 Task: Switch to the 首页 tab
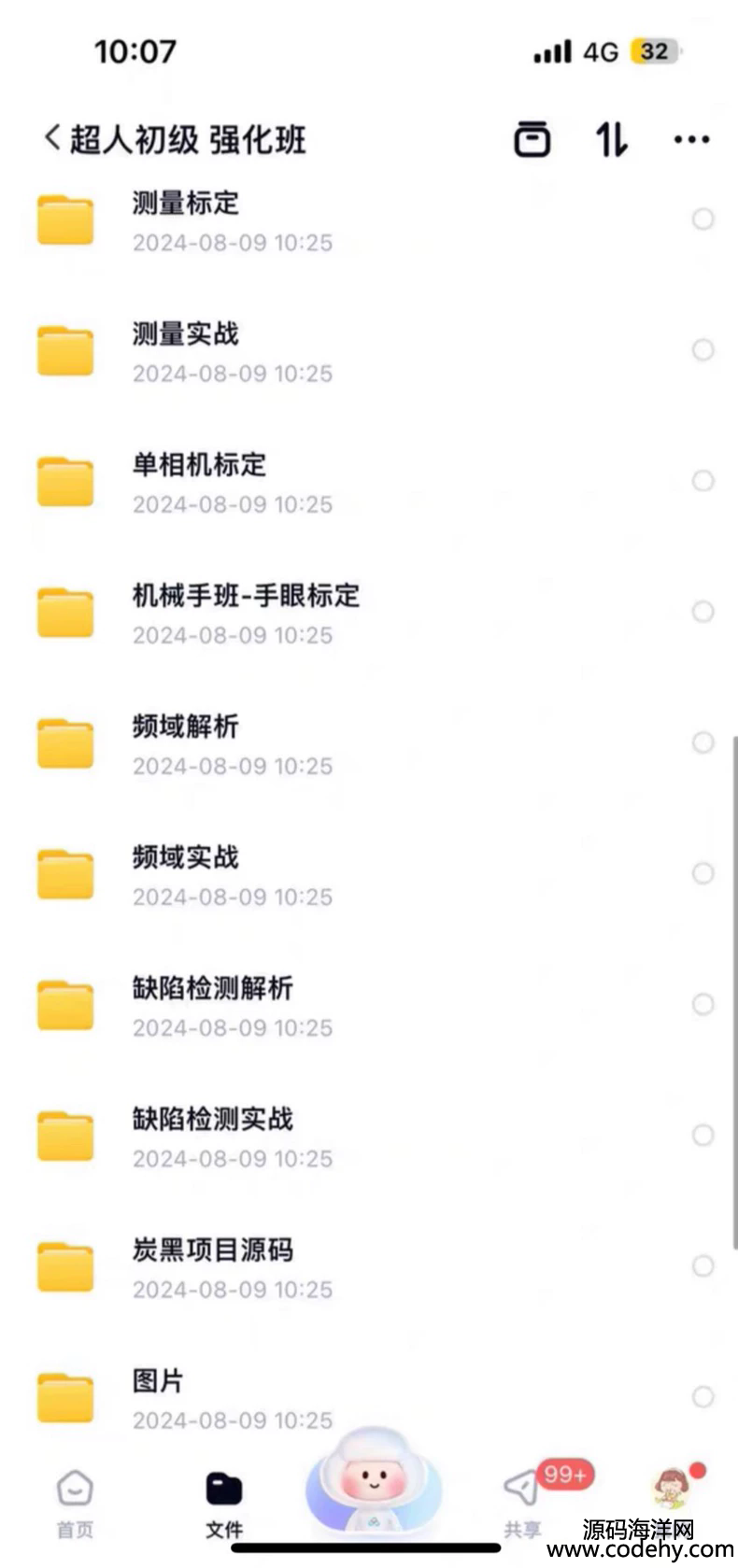tap(75, 1502)
